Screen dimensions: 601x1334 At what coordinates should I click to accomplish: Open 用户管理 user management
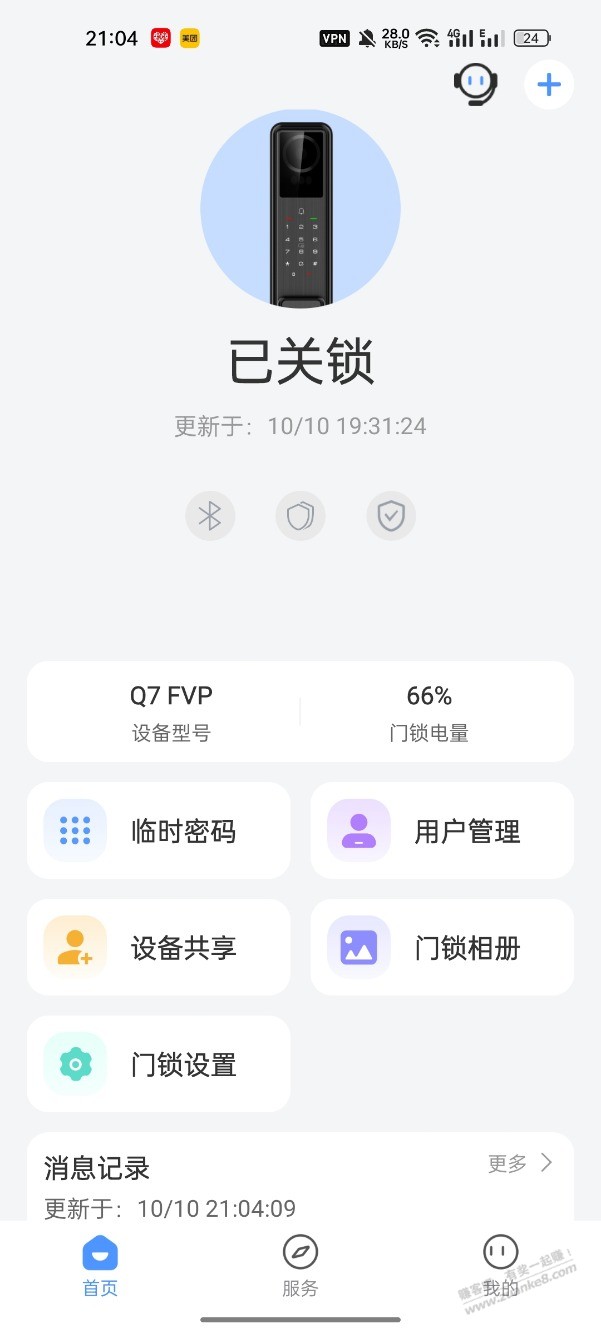[442, 831]
